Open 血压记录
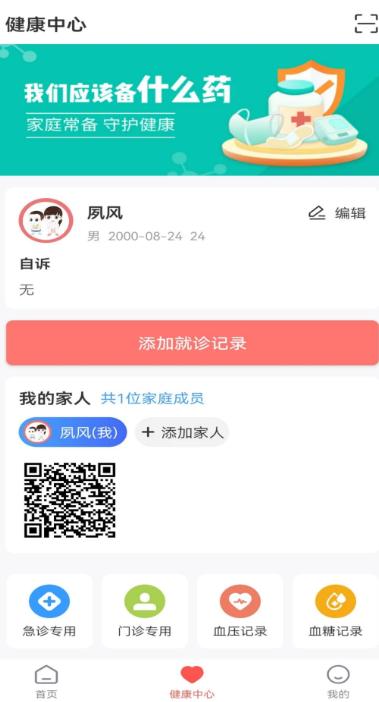 pos(240,611)
